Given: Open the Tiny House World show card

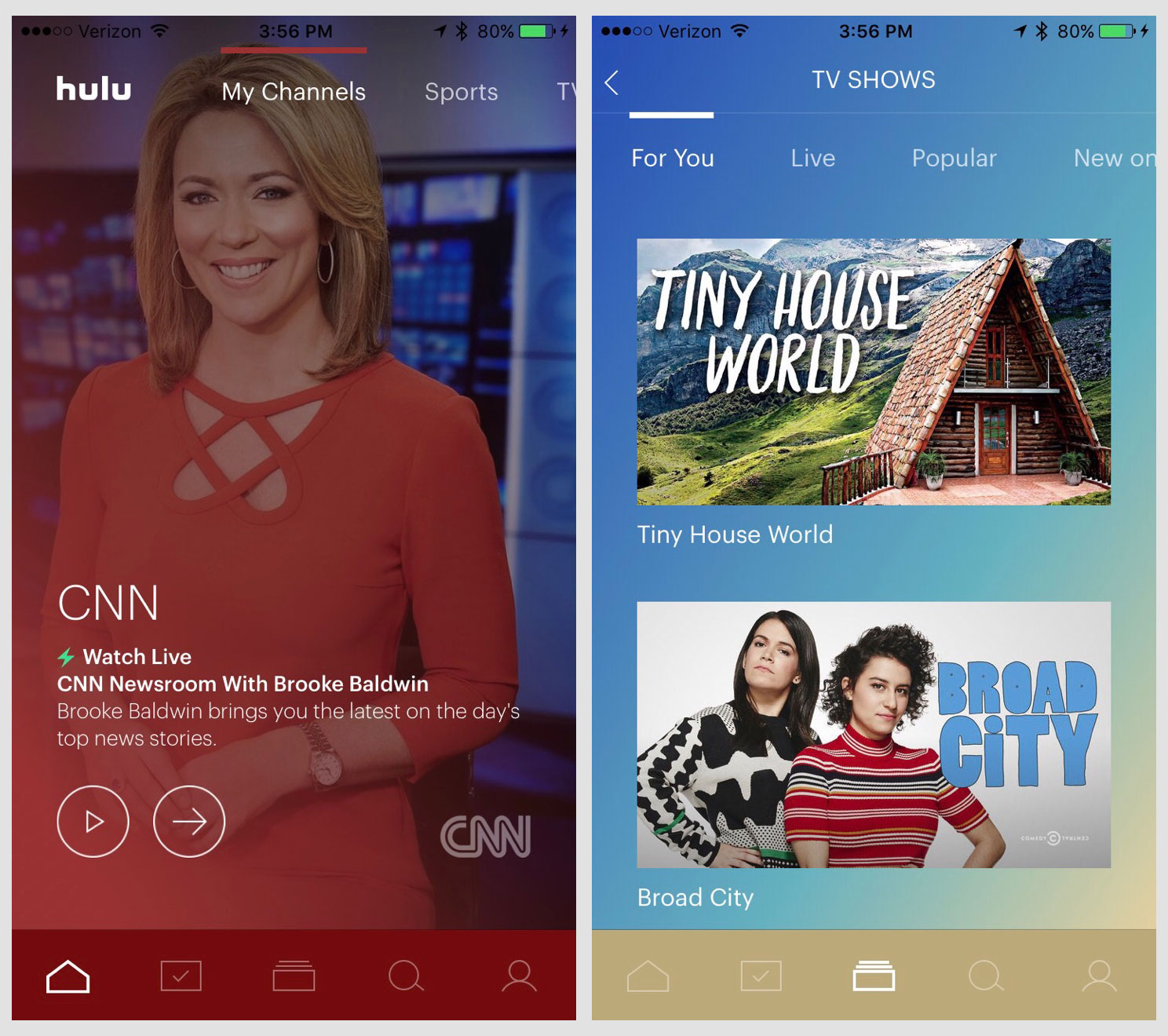Looking at the screenshot, I should point(874,371).
